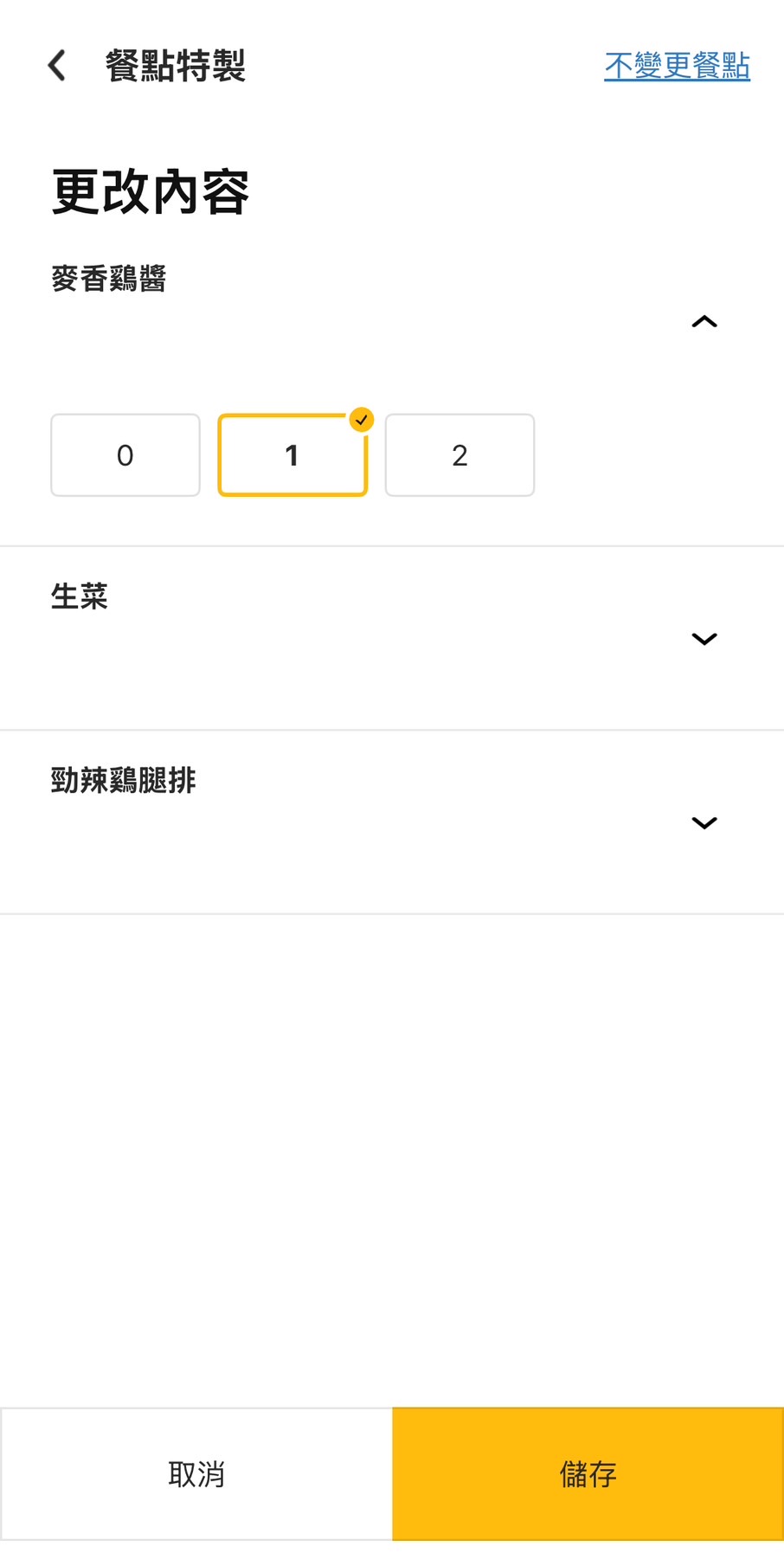This screenshot has width=784, height=1566.
Task: Go back using the top-left arrow
Action: [x=57, y=66]
